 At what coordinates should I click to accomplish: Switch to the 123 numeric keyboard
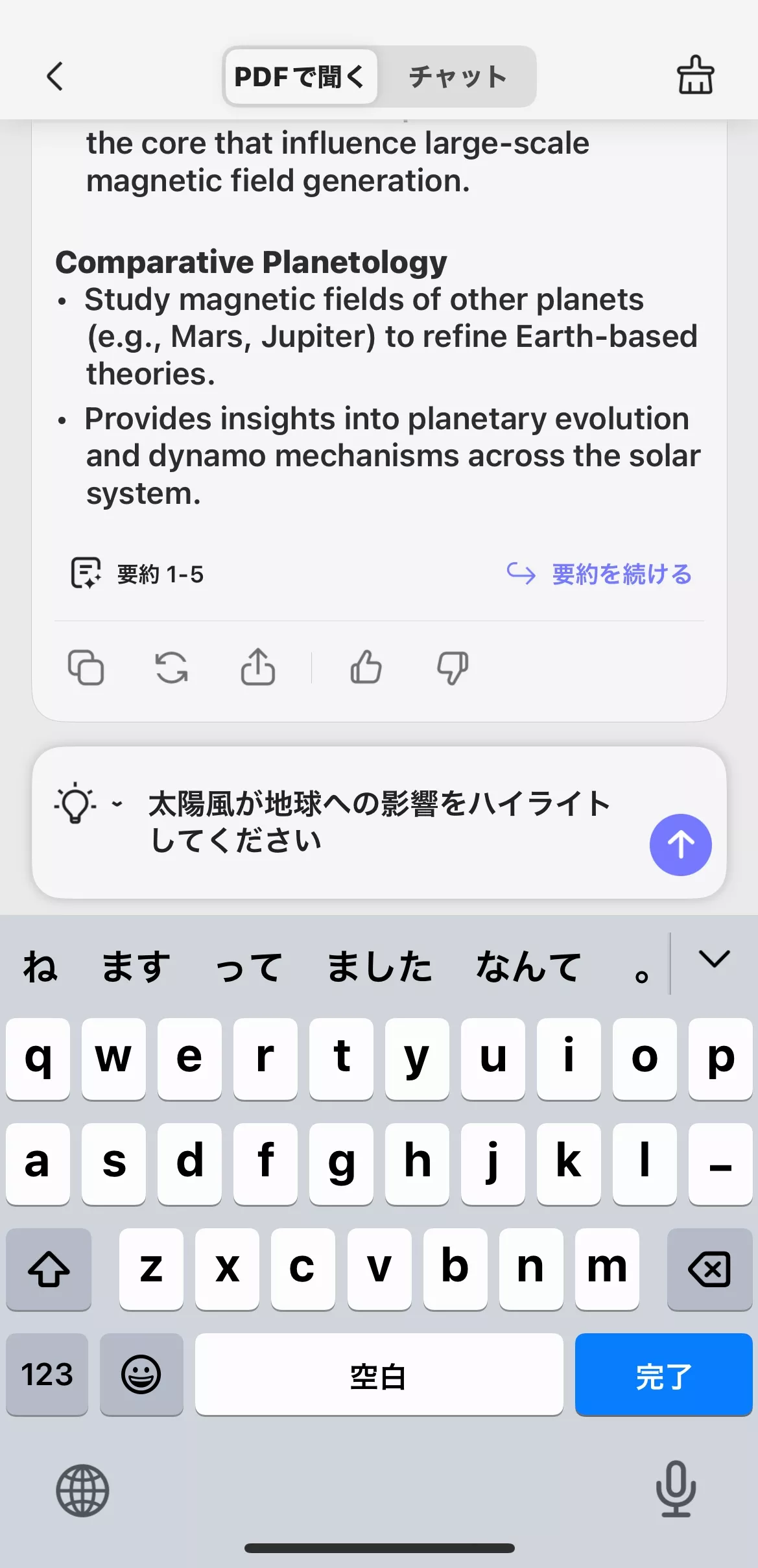[46, 1374]
